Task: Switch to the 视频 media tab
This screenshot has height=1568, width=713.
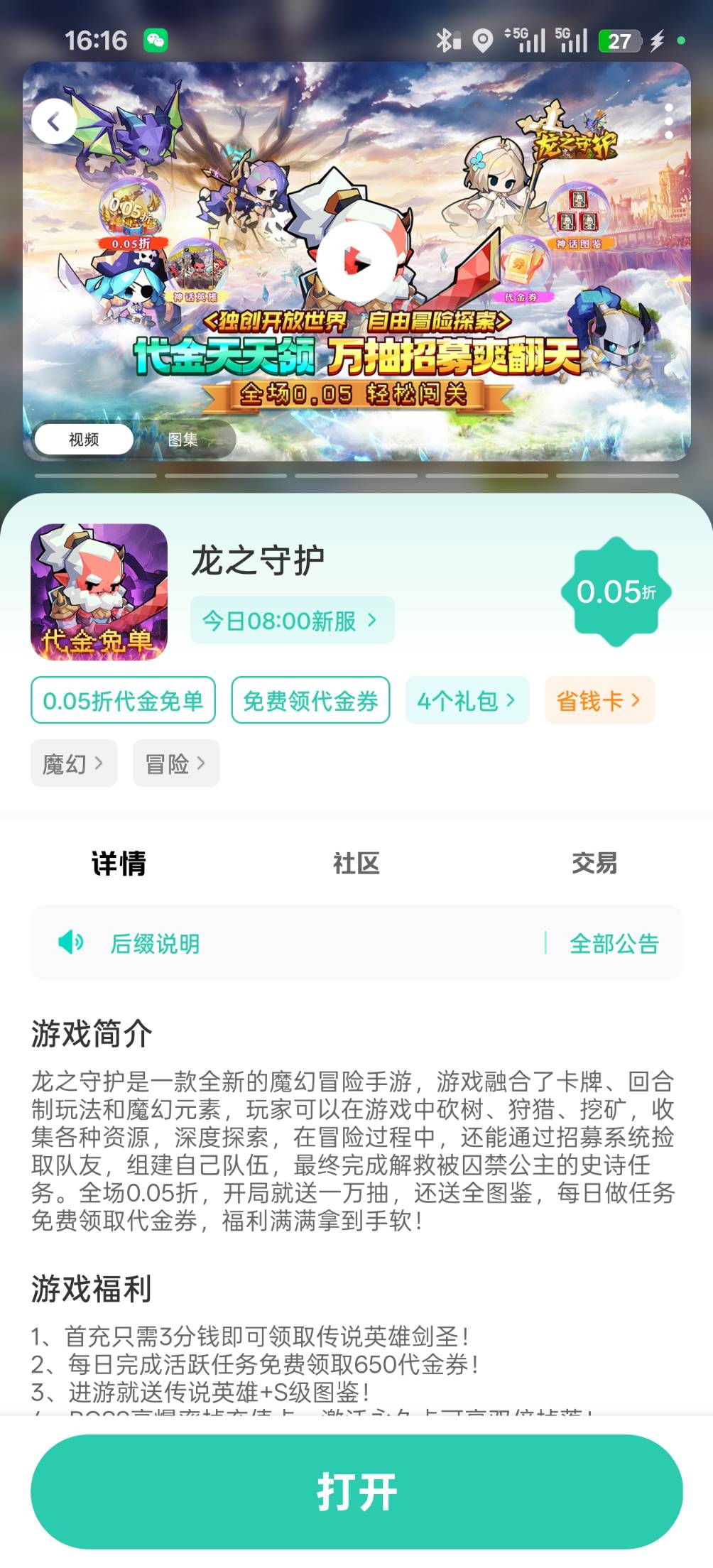Action: (84, 439)
